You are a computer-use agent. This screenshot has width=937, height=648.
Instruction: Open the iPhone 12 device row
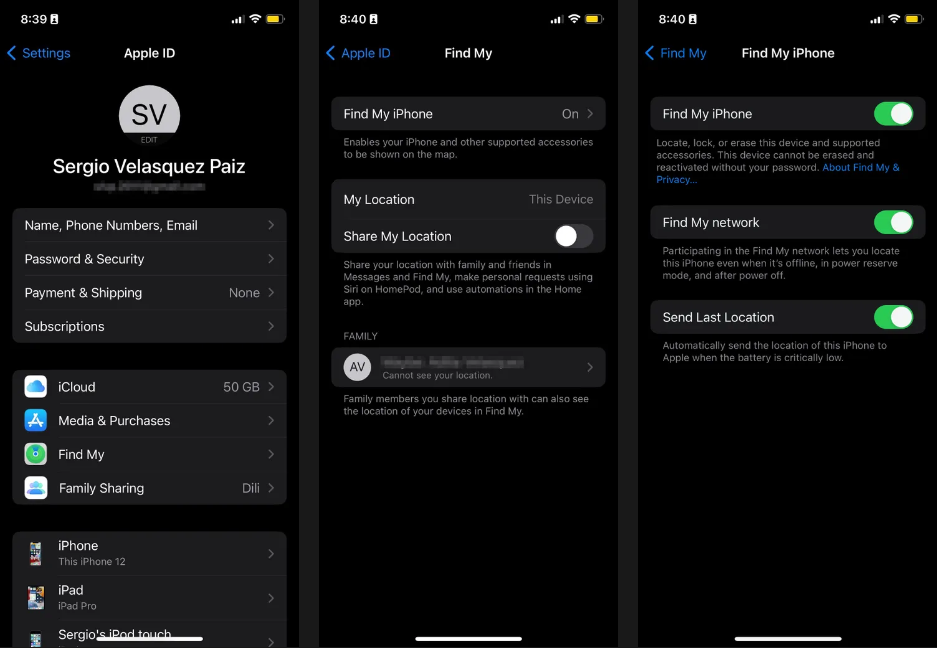click(x=149, y=553)
